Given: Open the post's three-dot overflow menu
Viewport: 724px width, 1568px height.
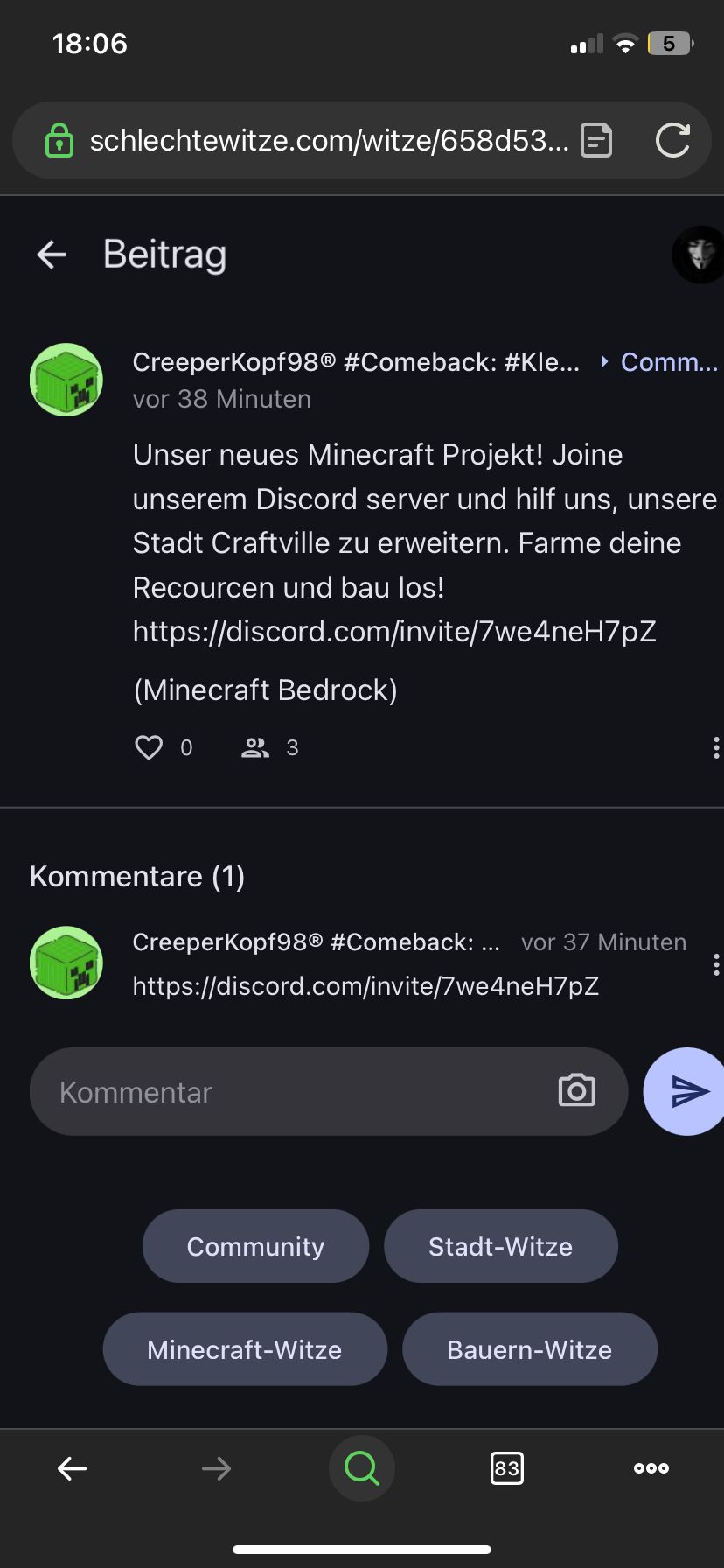Looking at the screenshot, I should click(x=715, y=747).
